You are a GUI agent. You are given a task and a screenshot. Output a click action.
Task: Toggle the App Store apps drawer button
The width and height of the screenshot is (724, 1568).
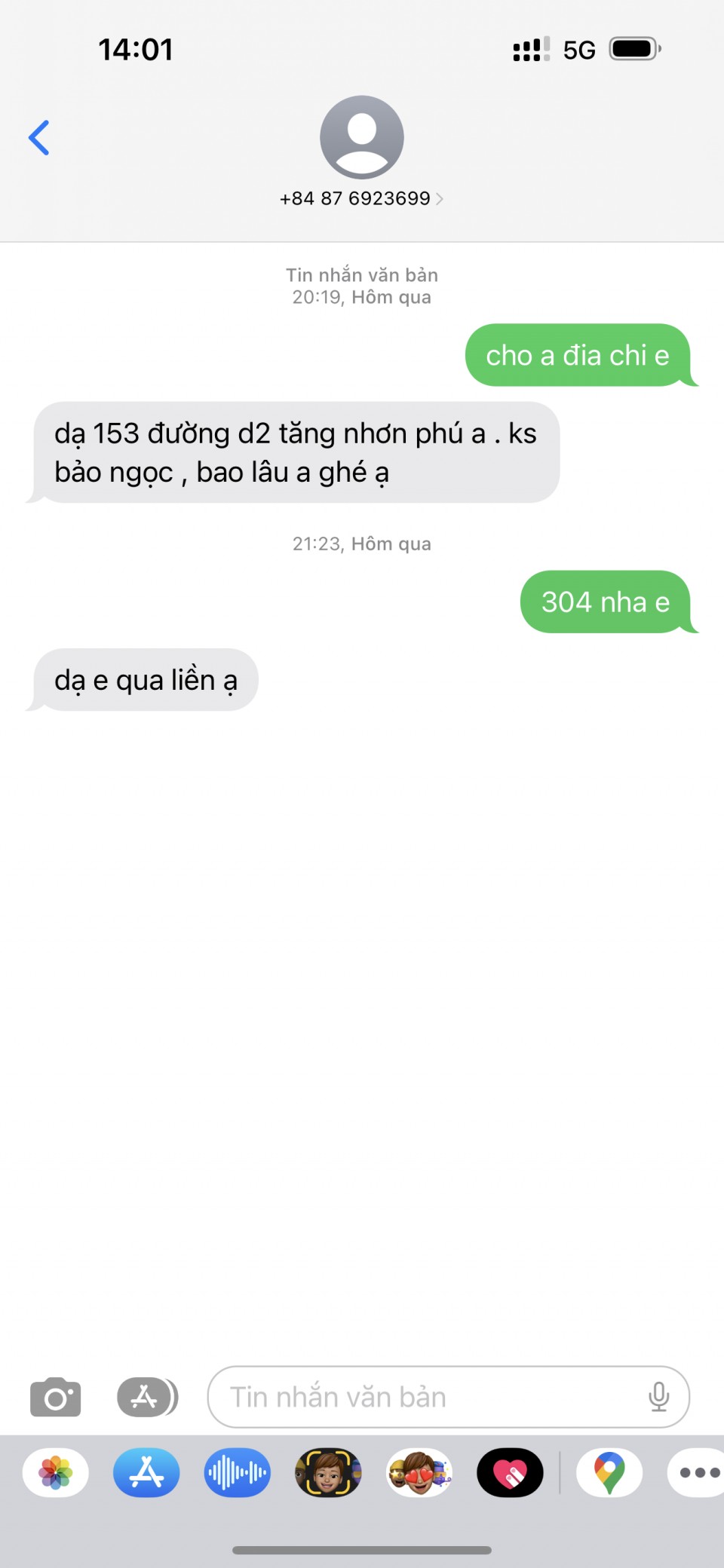tap(146, 1398)
